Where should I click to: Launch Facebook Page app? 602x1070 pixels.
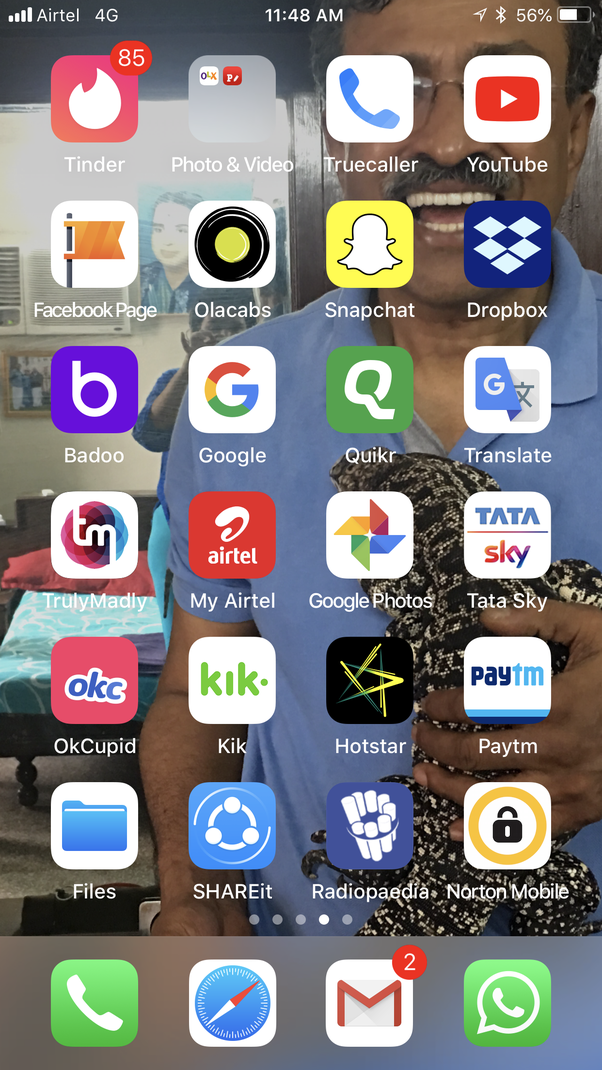[94, 244]
